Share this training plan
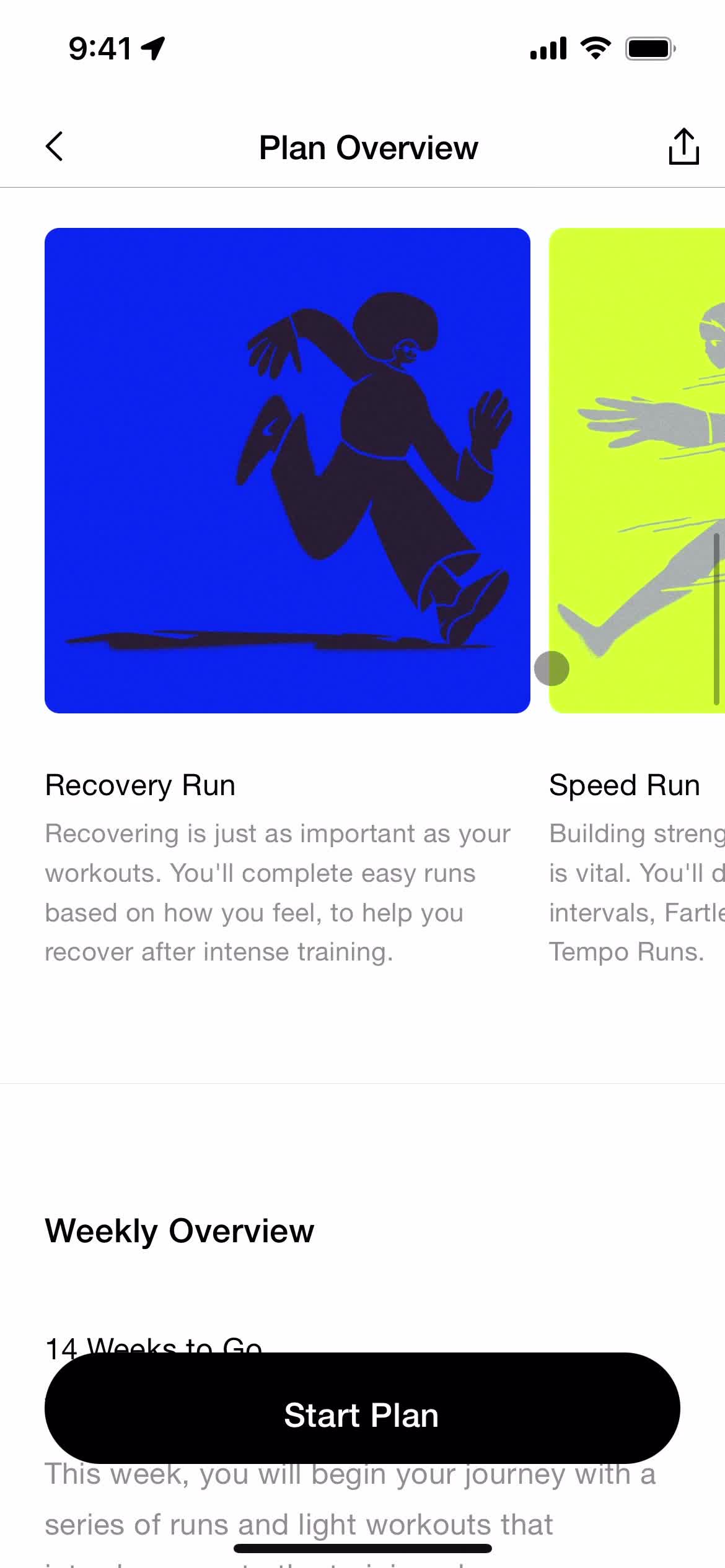This screenshot has height=1568, width=725. pyautogui.click(x=683, y=147)
